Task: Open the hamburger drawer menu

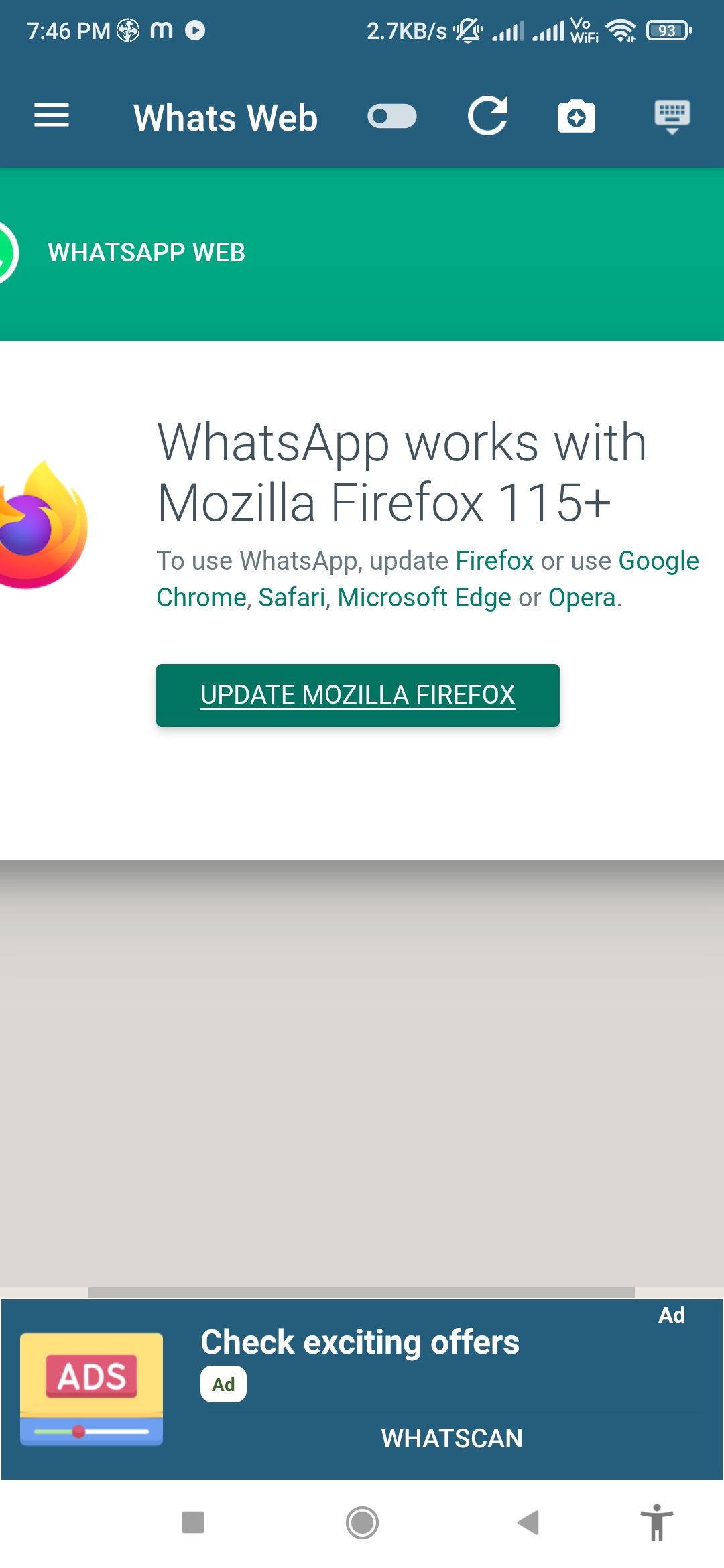Action: 52,116
